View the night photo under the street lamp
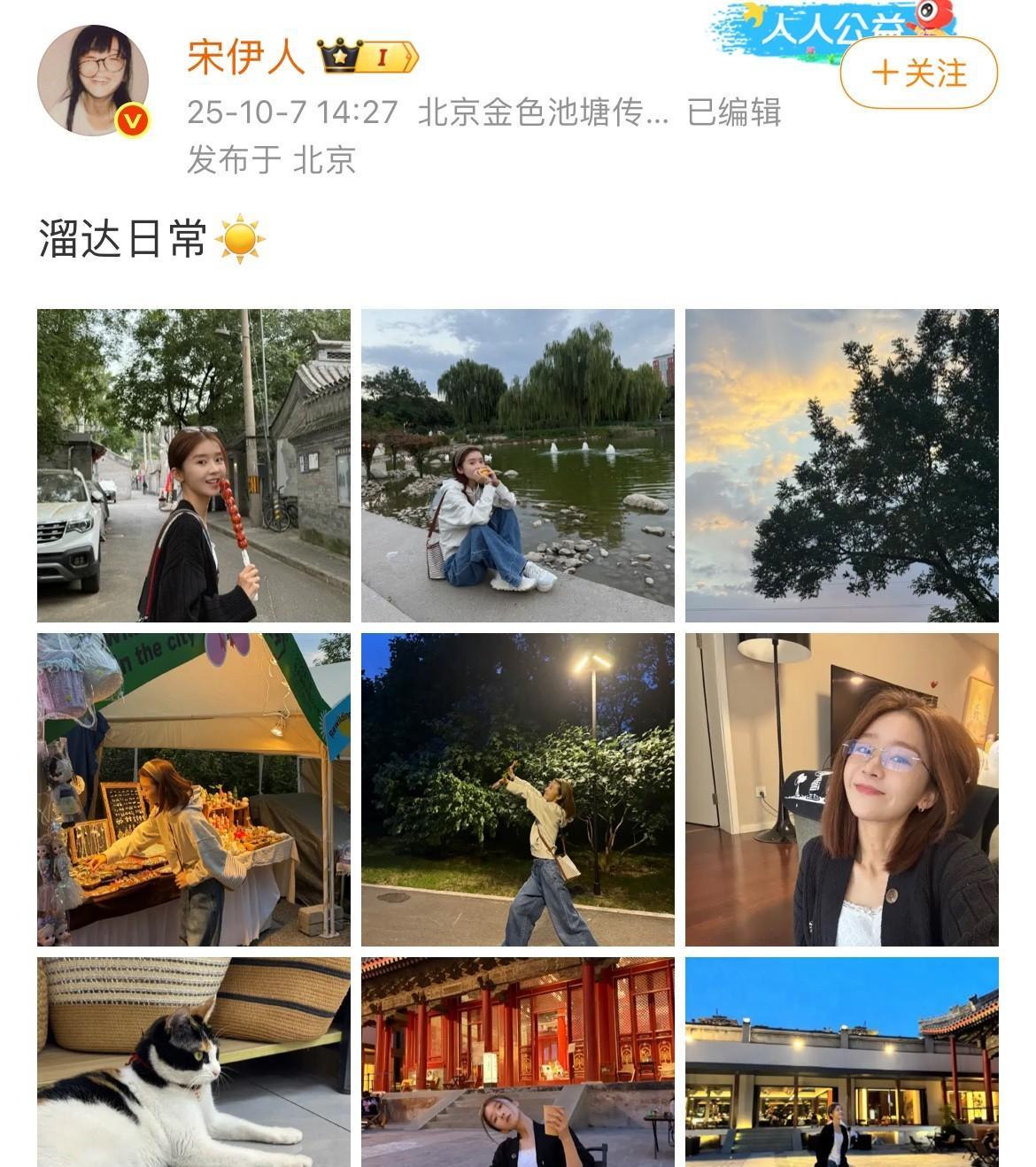Screen dimensions: 1036x1167 [x=517, y=789]
